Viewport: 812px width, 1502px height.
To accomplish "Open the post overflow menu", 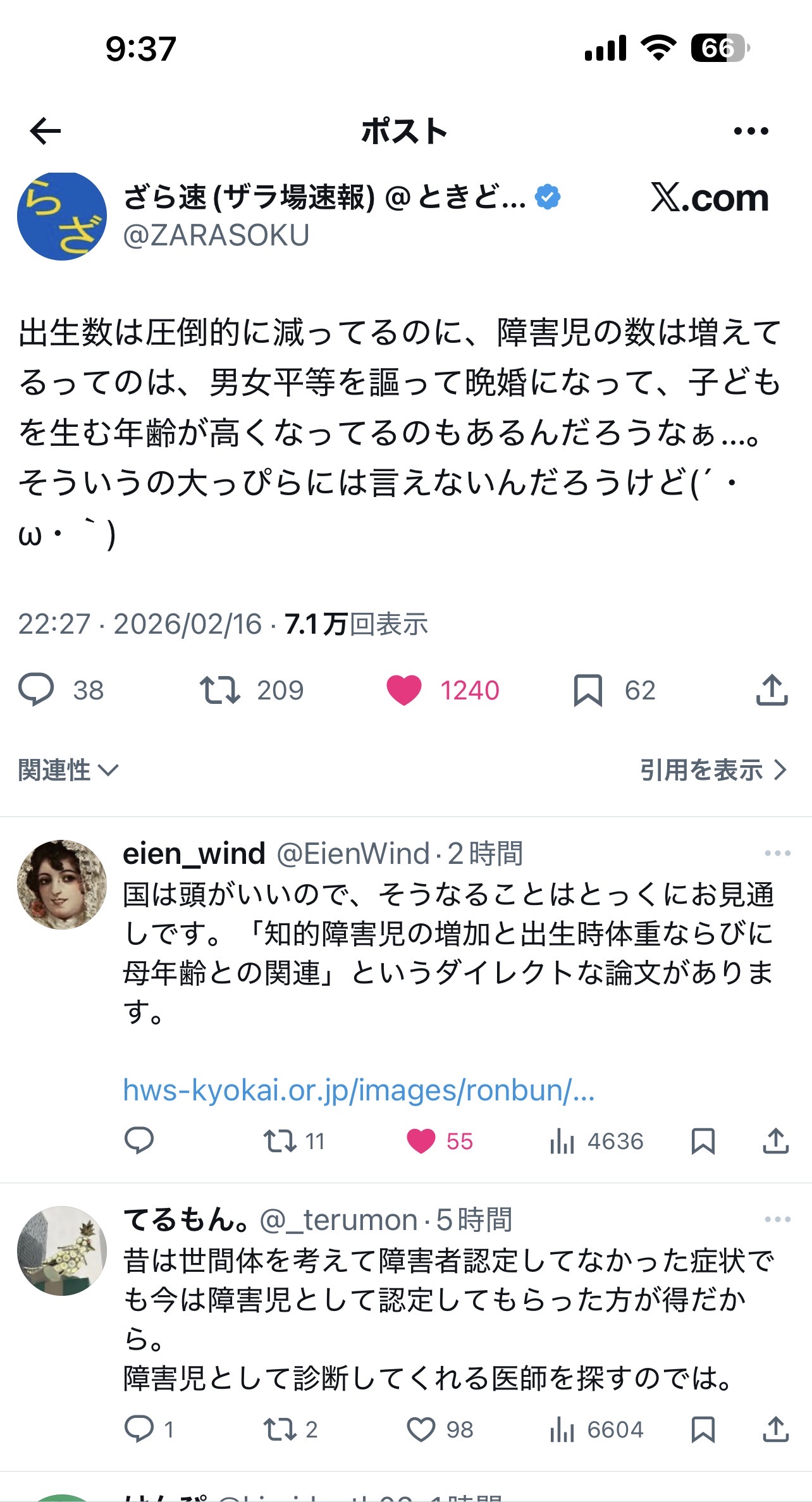I will tap(751, 131).
